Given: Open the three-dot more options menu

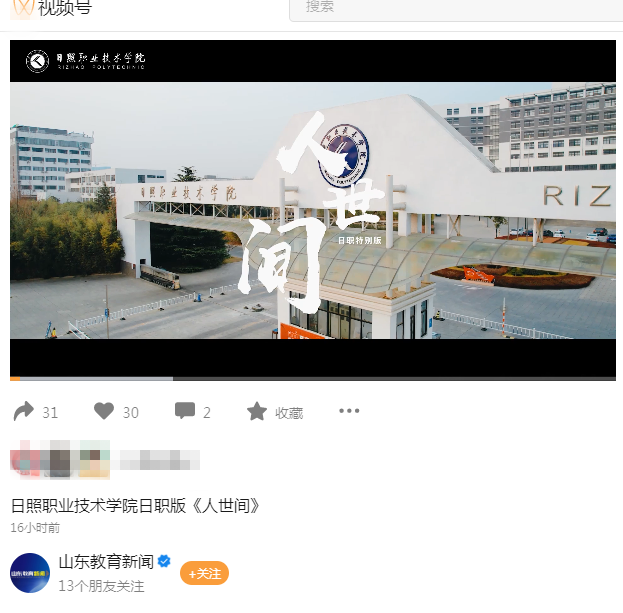Looking at the screenshot, I should pyautogui.click(x=348, y=410).
